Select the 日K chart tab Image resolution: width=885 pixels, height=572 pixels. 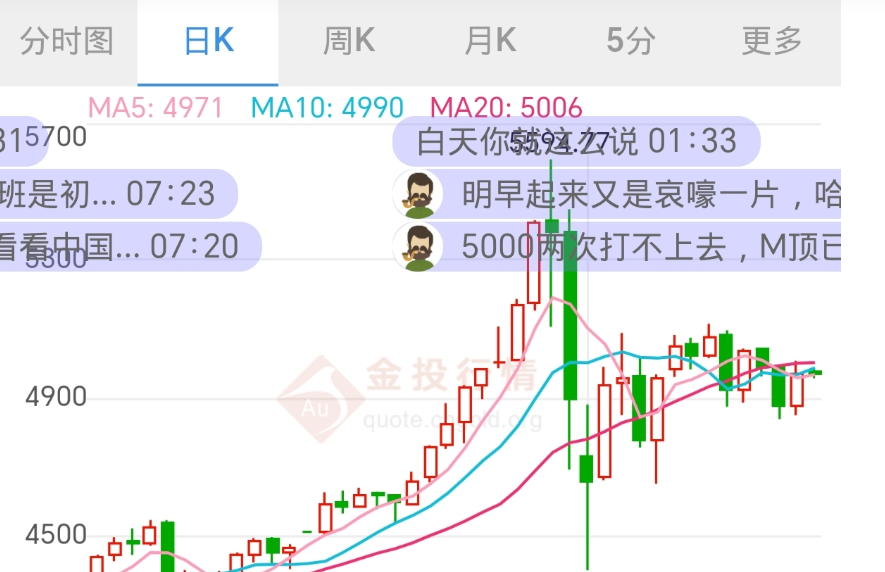click(x=208, y=41)
